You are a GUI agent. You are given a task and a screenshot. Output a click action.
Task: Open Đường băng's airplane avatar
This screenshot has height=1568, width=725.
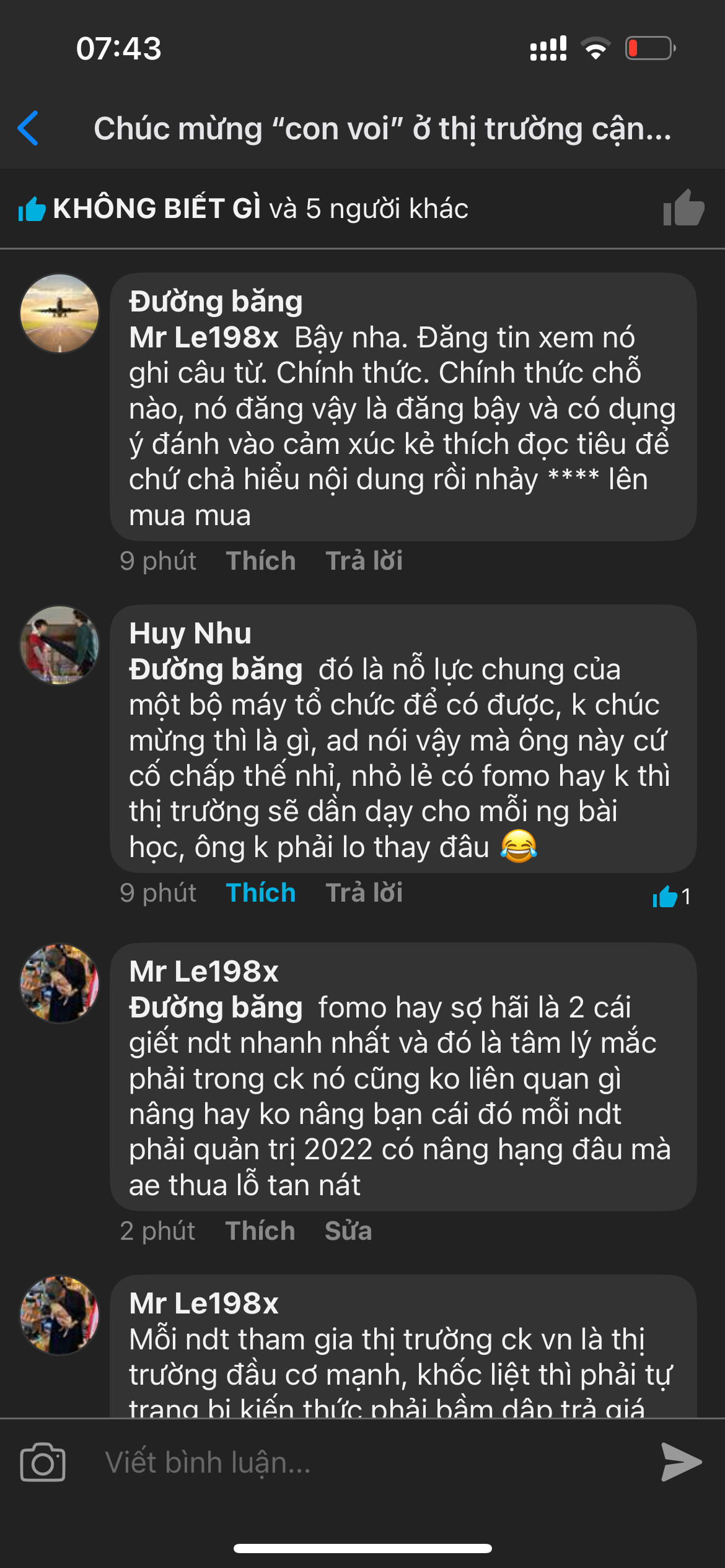coord(59,313)
